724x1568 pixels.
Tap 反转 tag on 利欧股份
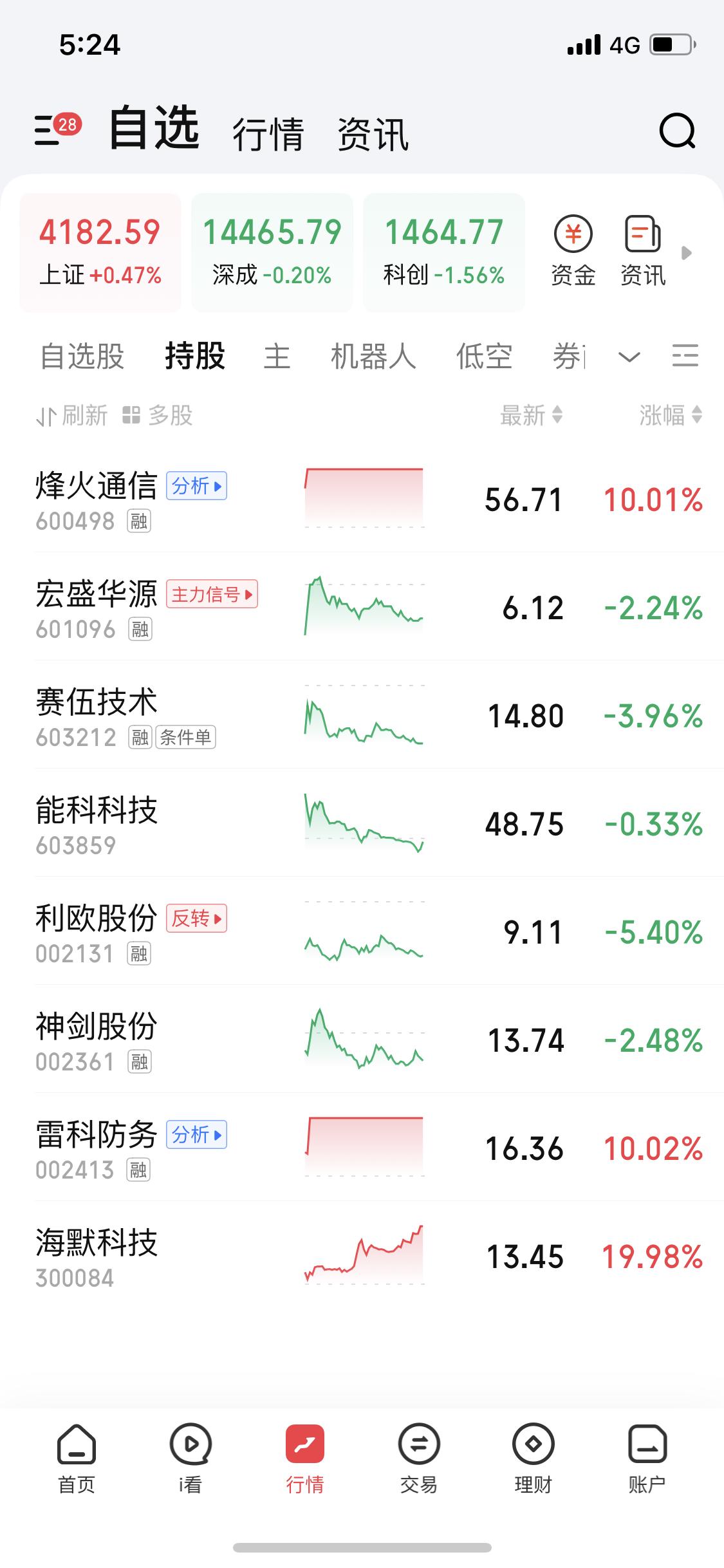(196, 919)
